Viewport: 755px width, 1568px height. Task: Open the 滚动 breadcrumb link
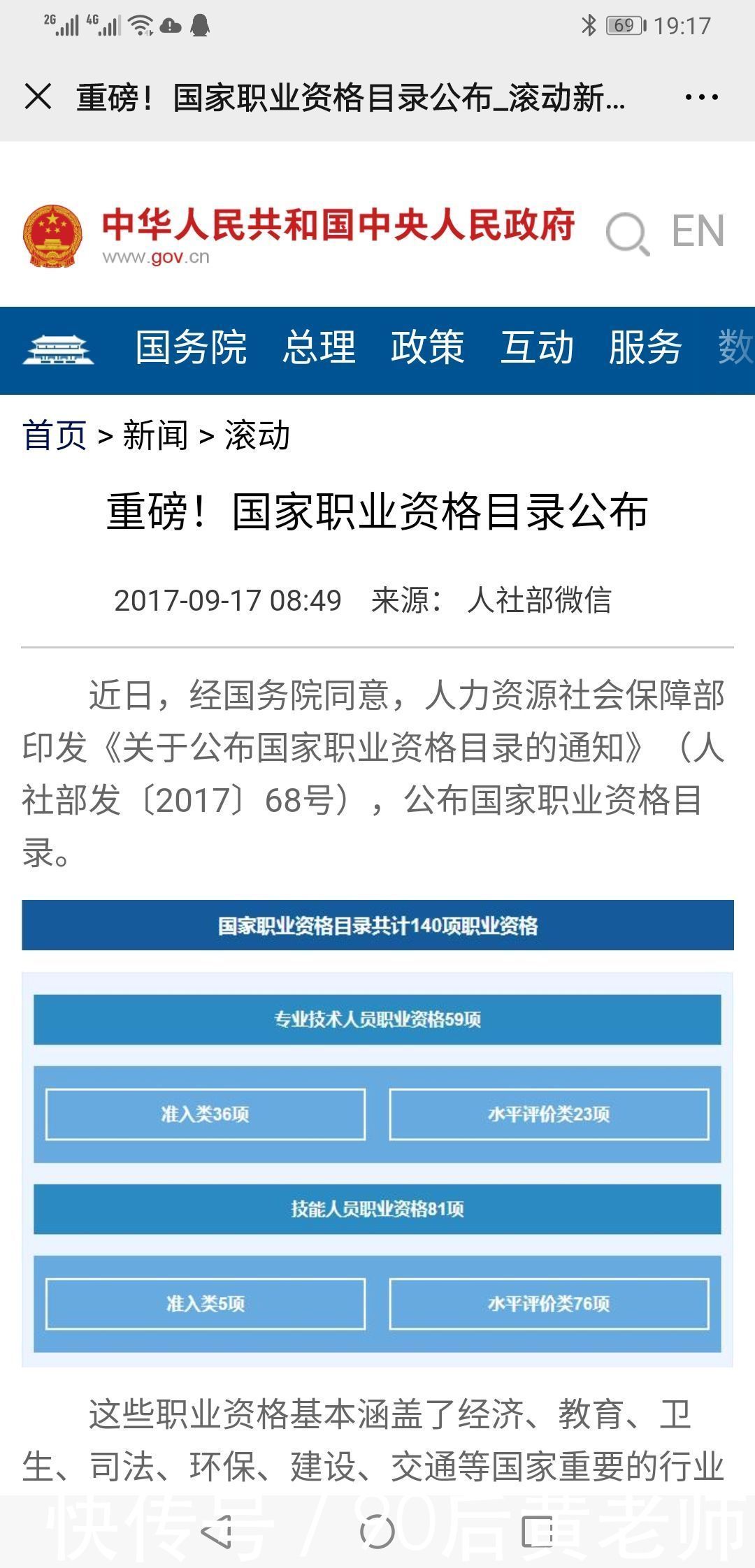tap(257, 436)
